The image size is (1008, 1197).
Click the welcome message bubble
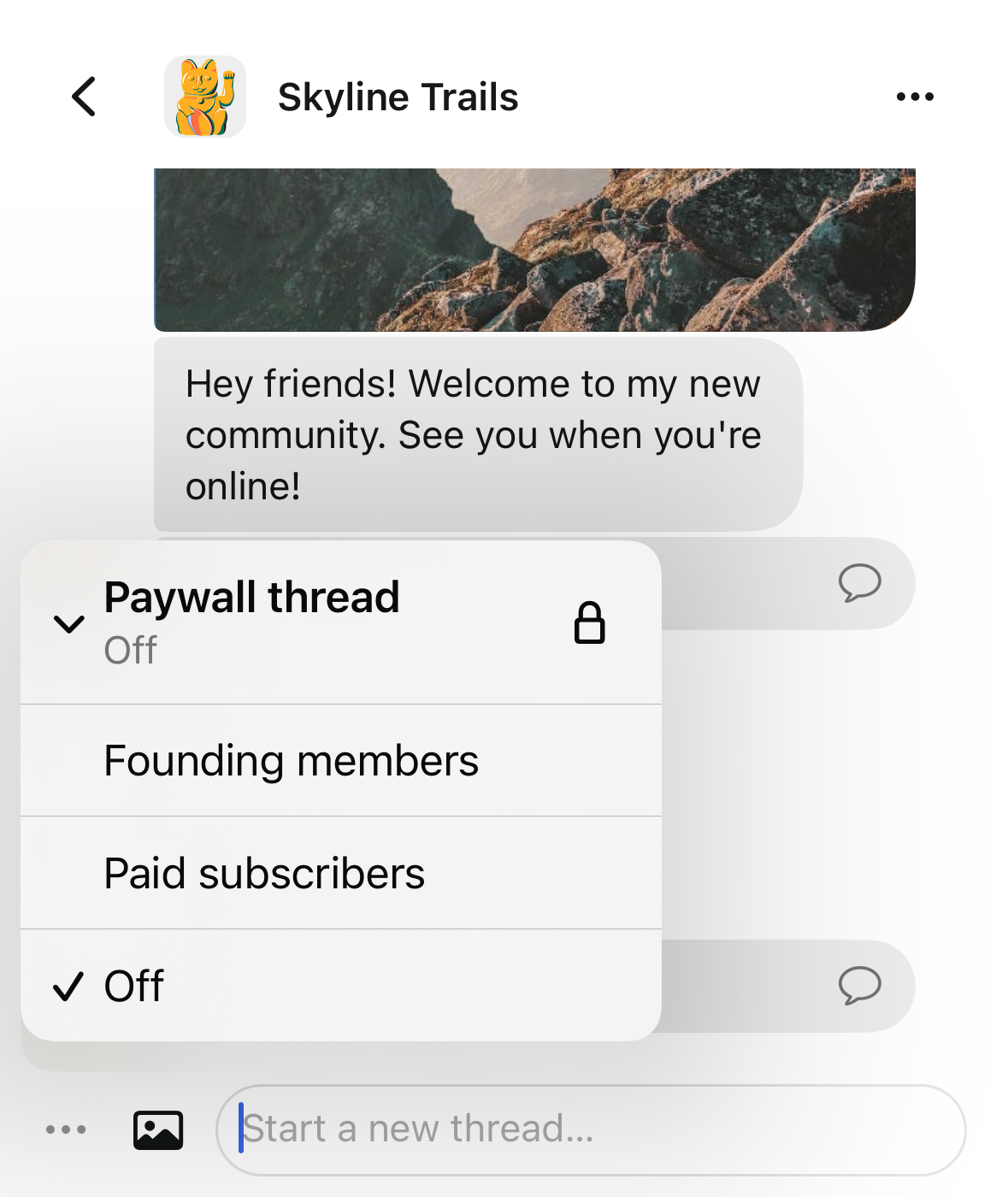coord(475,434)
